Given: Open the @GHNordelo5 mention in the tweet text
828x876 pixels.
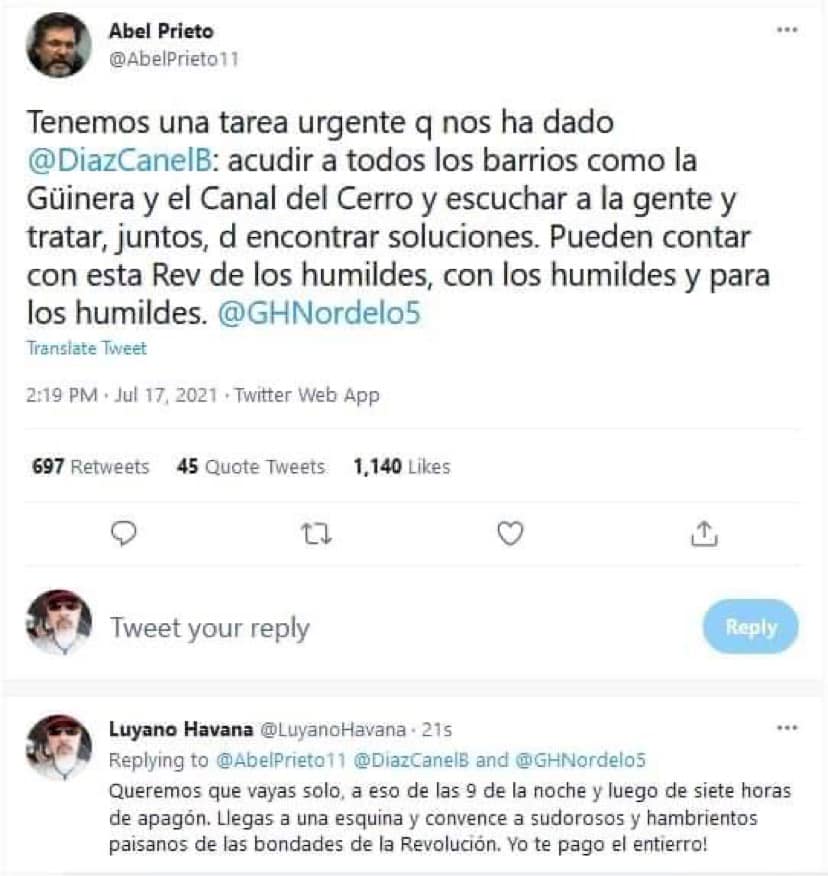Looking at the screenshot, I should click(x=319, y=313).
